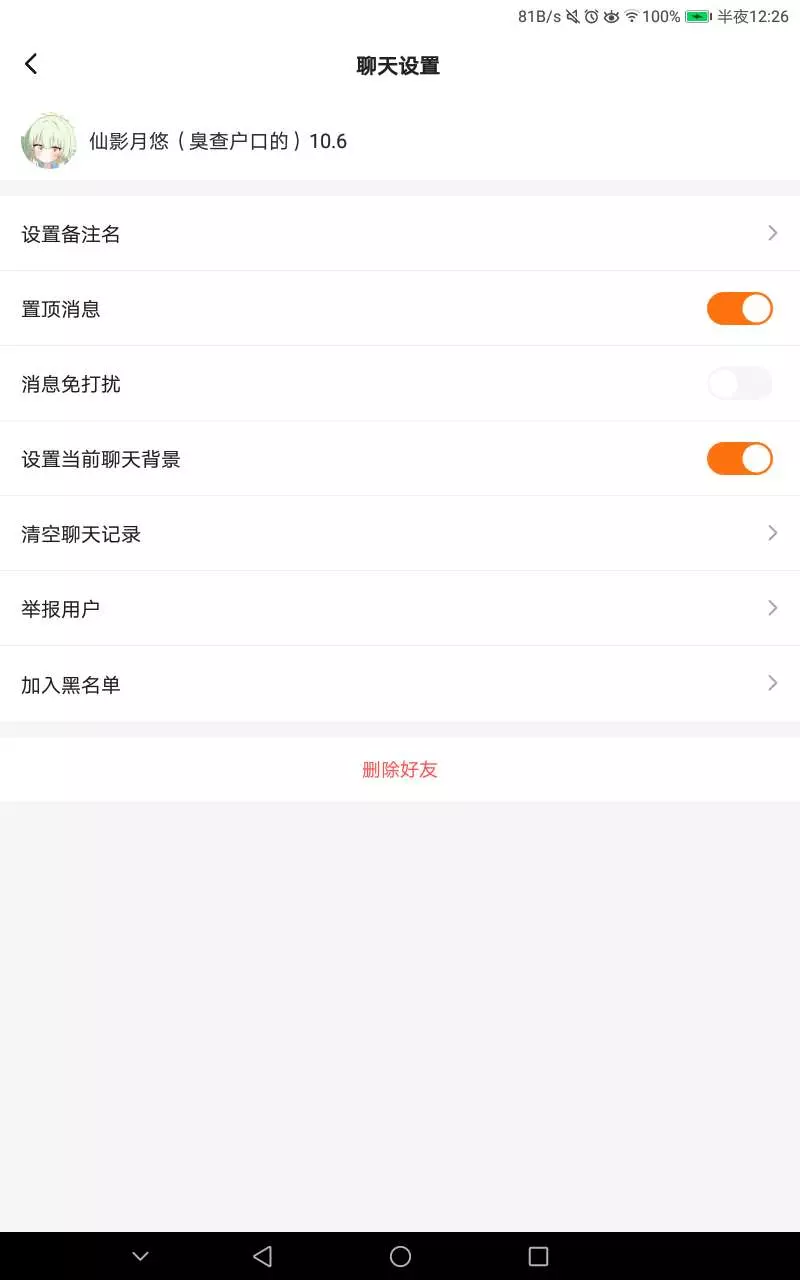
Task: Tap the red 删除好友 button
Action: point(400,769)
